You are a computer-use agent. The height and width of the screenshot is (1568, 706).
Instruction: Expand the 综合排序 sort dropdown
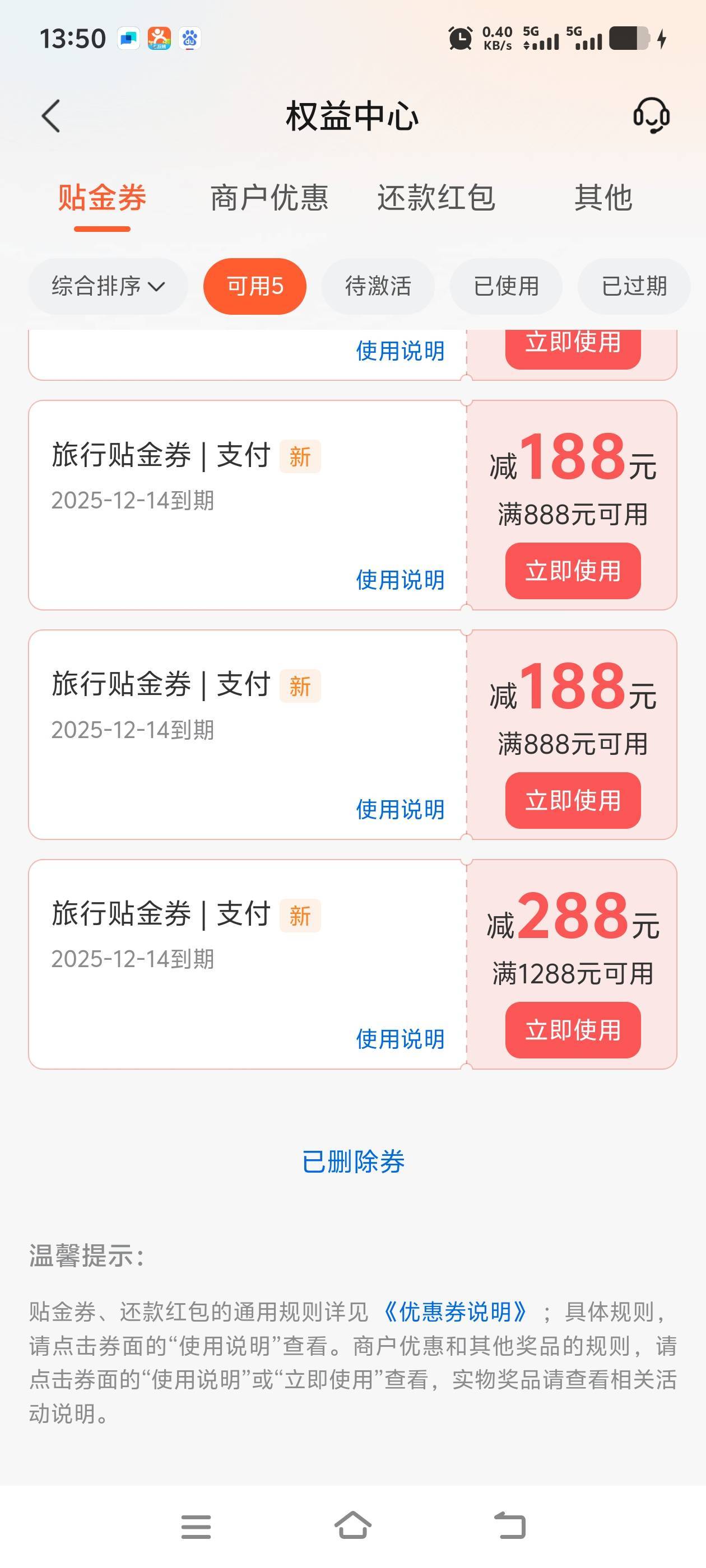click(x=108, y=286)
